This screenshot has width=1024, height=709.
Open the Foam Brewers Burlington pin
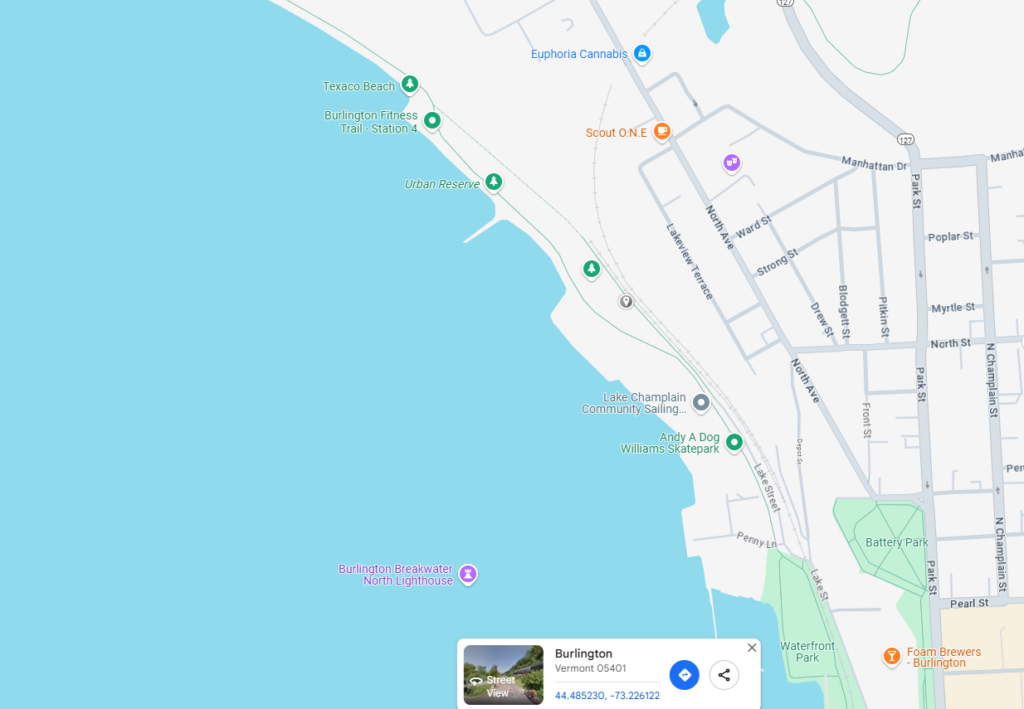891,656
